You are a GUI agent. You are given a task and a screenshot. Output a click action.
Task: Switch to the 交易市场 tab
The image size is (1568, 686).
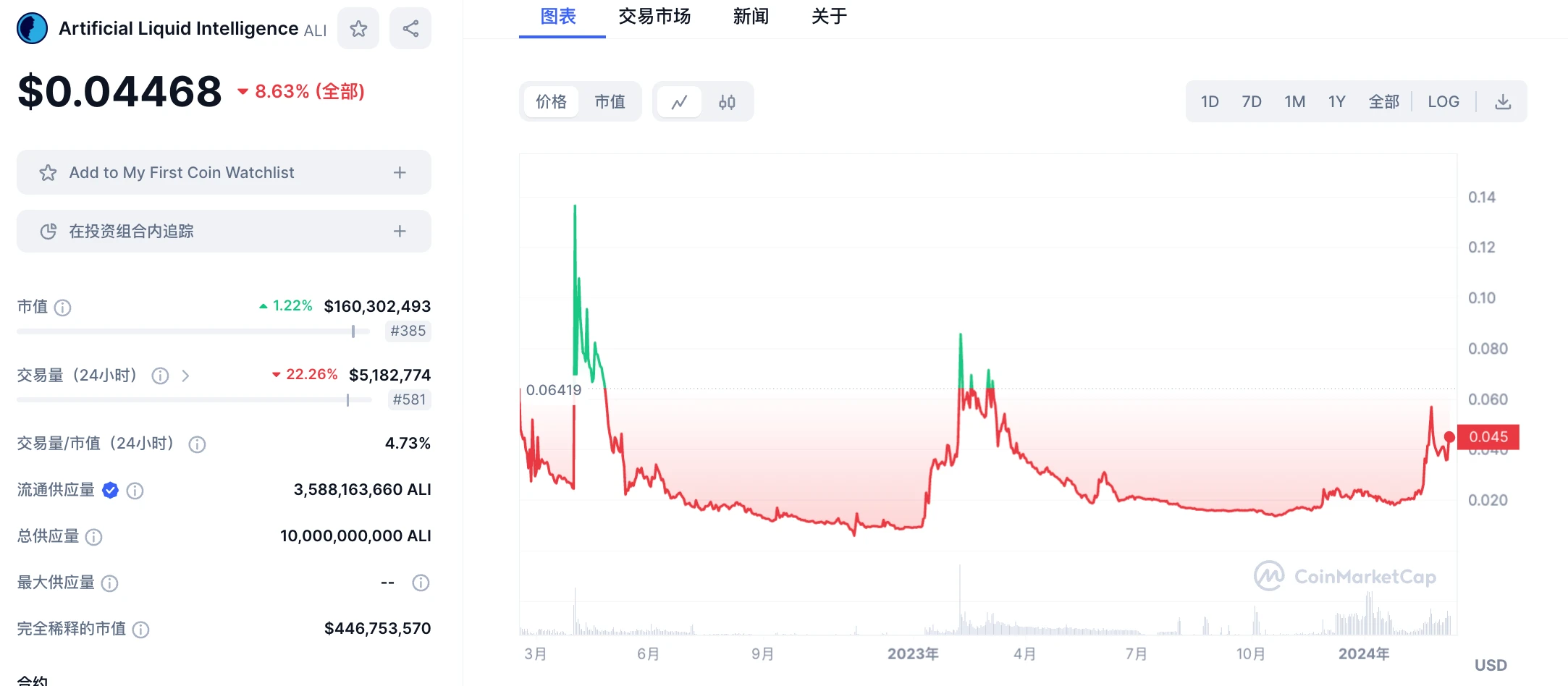point(654,17)
